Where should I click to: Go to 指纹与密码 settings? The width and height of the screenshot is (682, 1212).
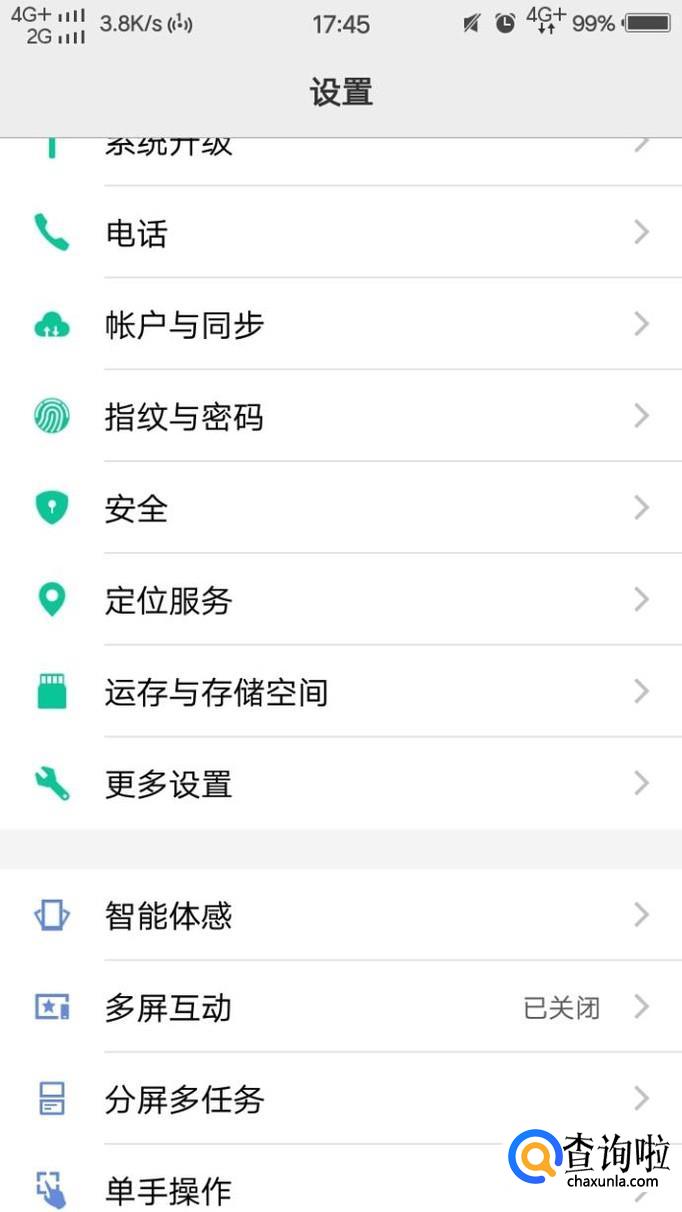pyautogui.click(x=340, y=417)
